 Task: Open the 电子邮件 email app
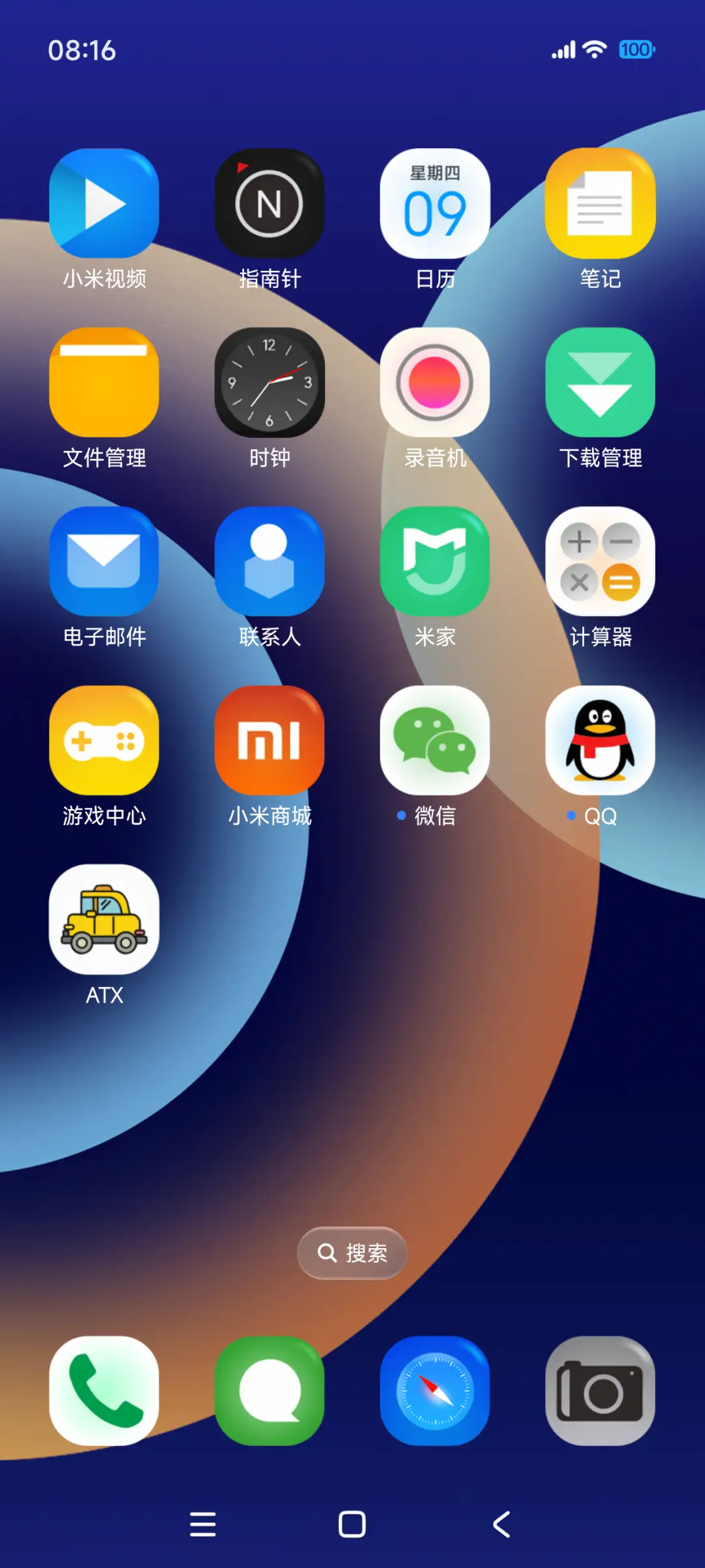(104, 561)
